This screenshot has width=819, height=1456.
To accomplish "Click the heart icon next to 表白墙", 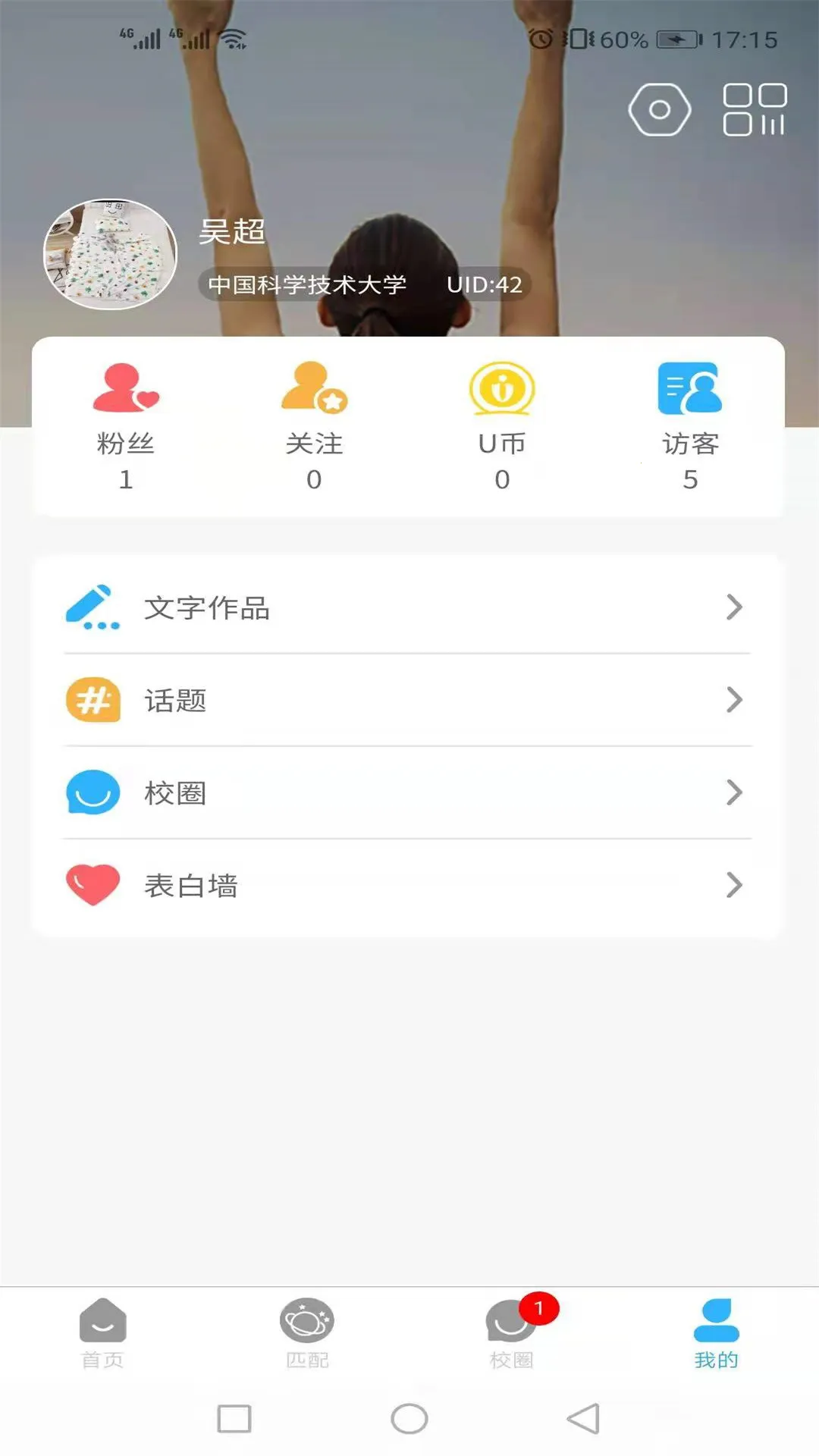I will pyautogui.click(x=93, y=886).
